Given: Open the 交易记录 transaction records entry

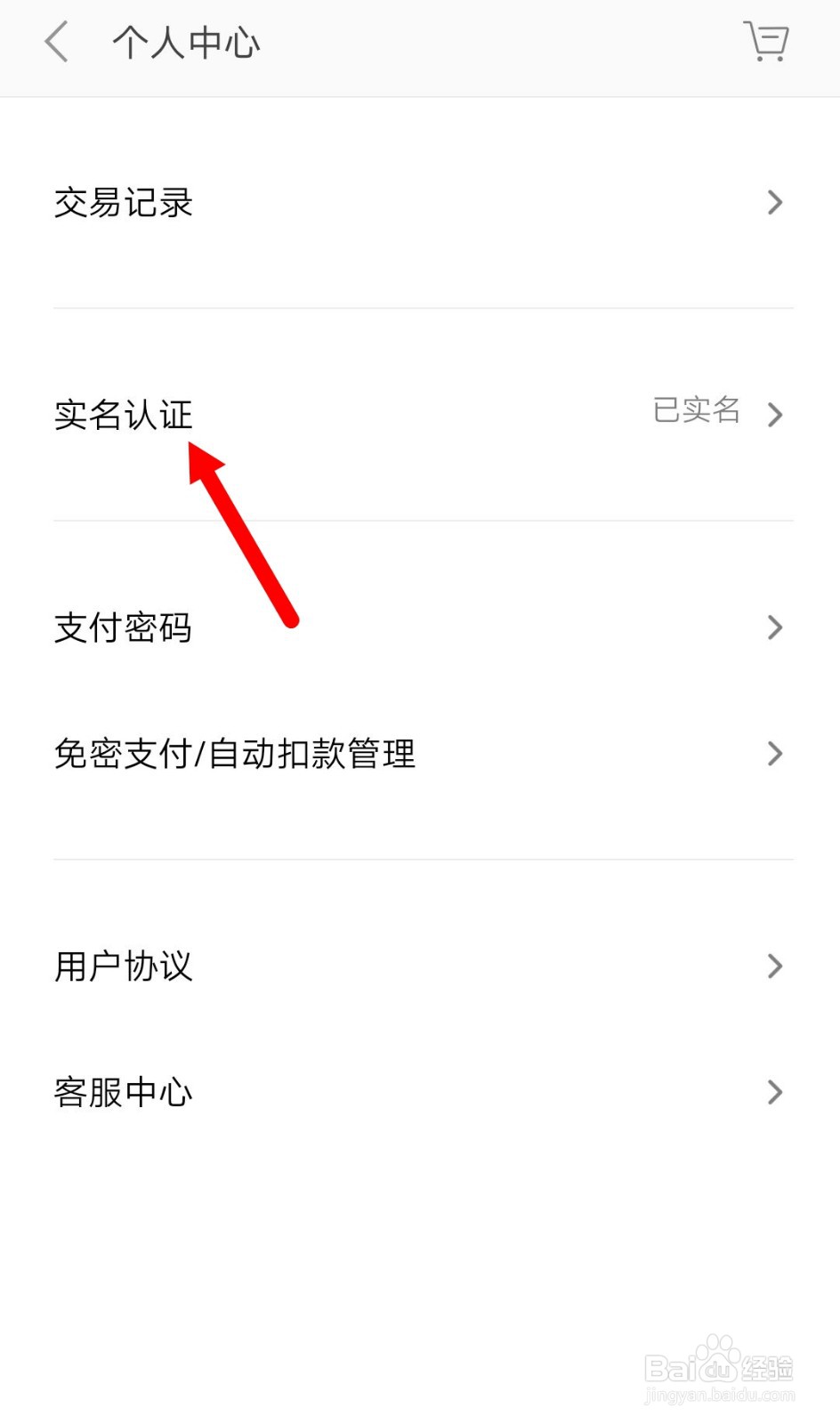Looking at the screenshot, I should pyautogui.click(x=122, y=203).
